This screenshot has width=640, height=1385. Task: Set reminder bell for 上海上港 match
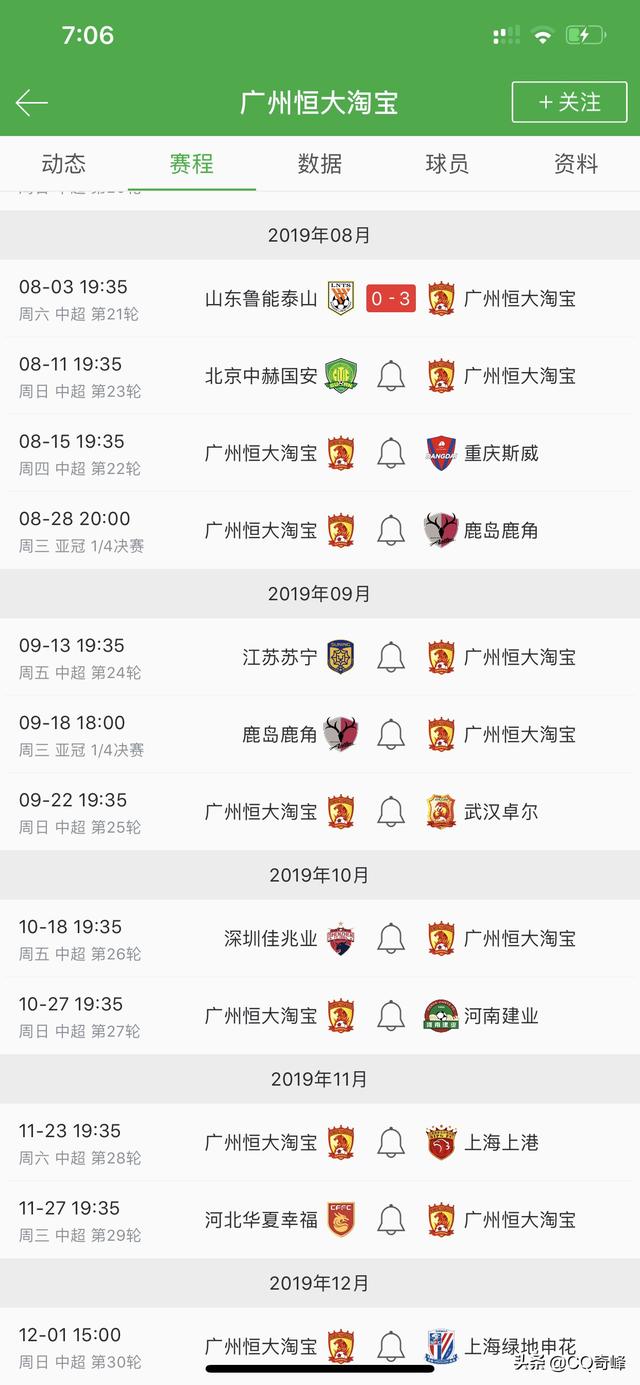(x=391, y=1142)
